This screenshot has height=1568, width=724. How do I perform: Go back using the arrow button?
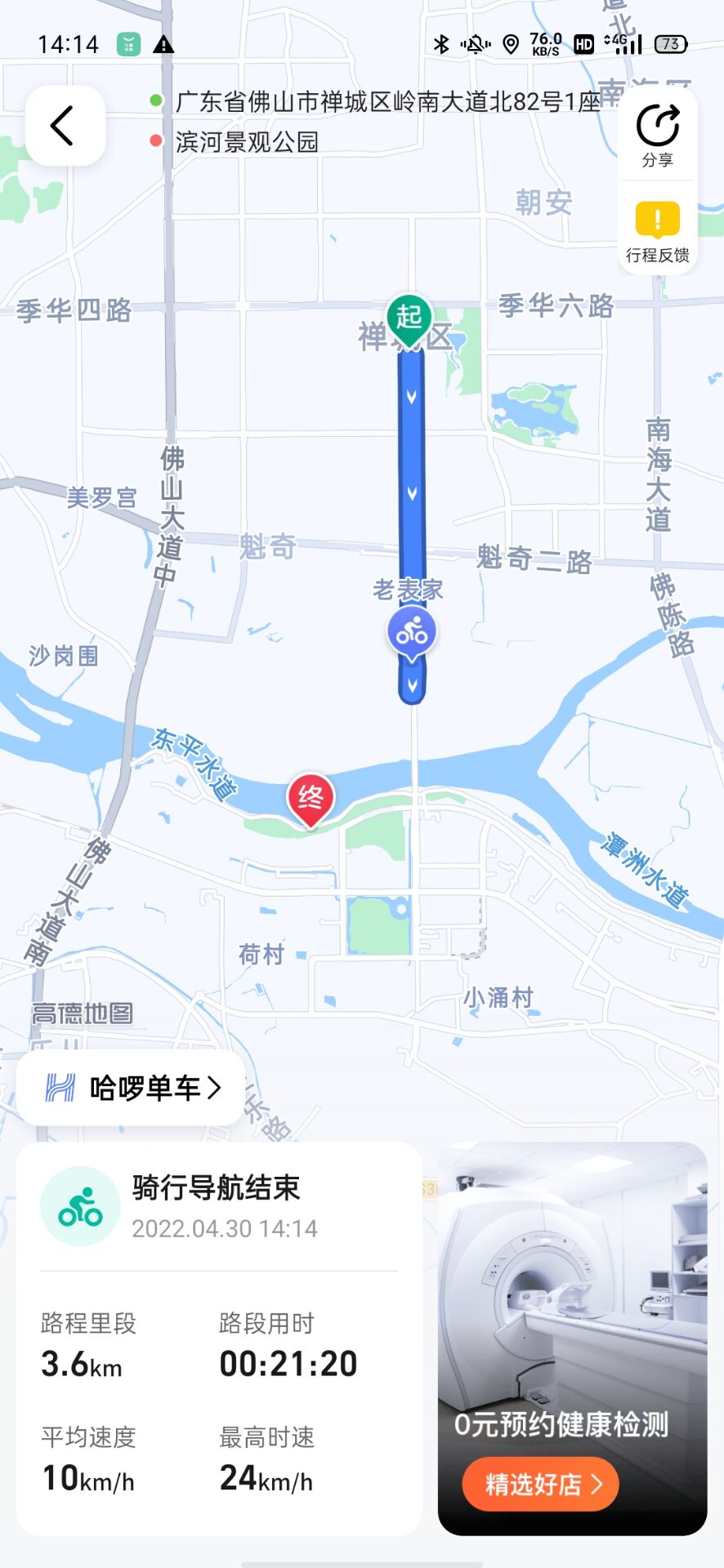pos(65,126)
